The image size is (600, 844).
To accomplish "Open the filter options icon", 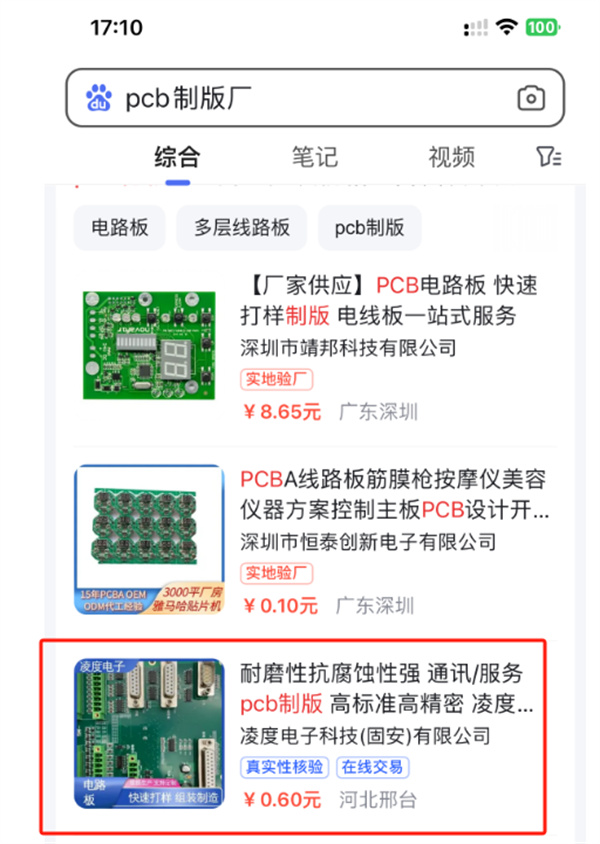I will [x=548, y=157].
